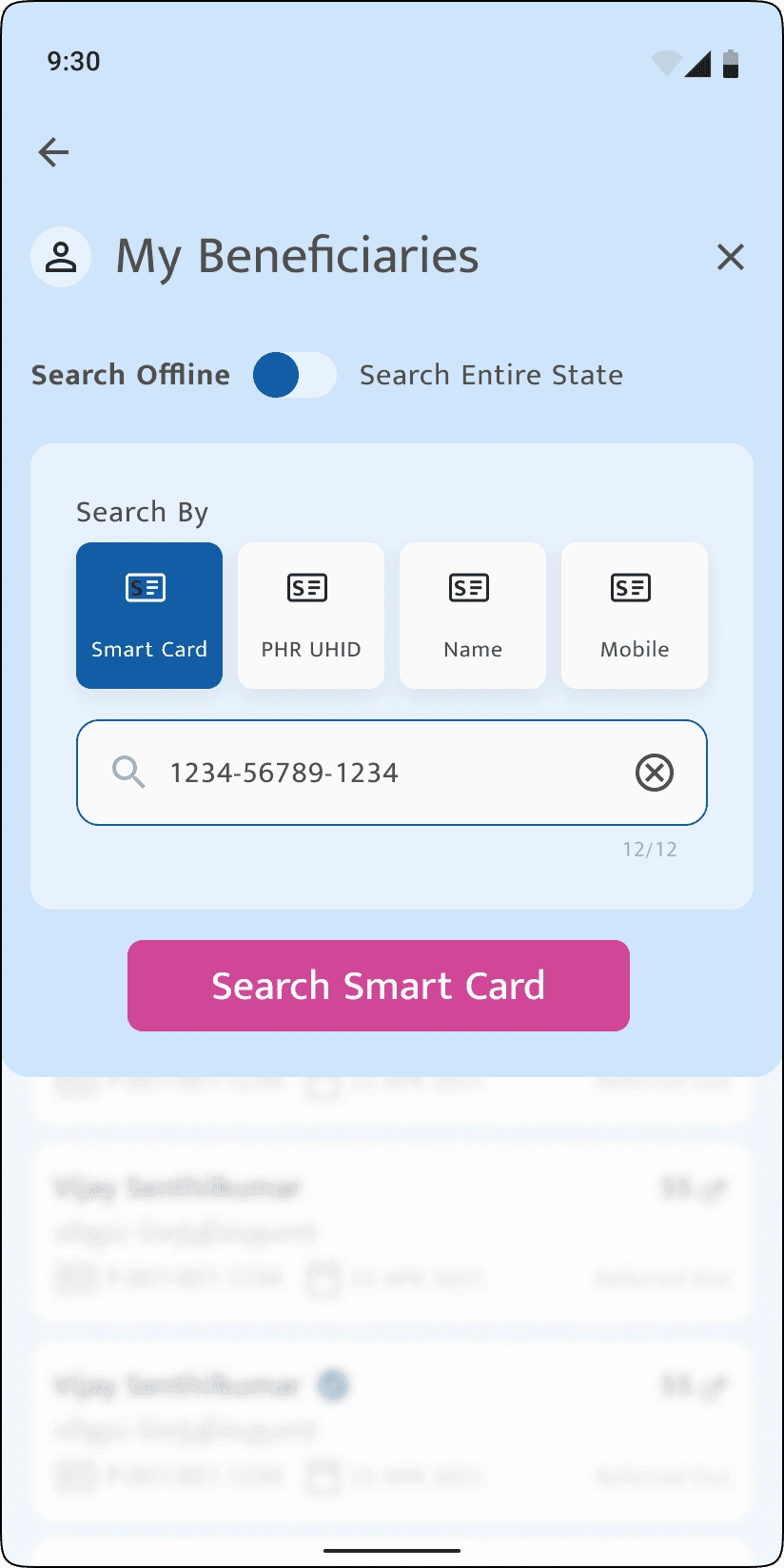Tap the Search Smart Card button
Image resolution: width=784 pixels, height=1568 pixels.
click(x=379, y=986)
